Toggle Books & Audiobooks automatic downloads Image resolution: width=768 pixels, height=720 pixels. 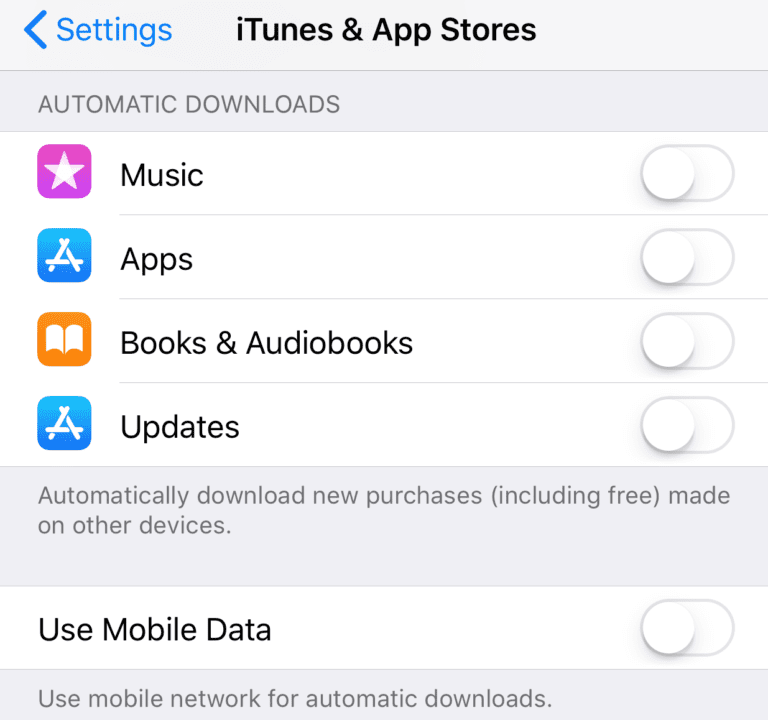686,342
